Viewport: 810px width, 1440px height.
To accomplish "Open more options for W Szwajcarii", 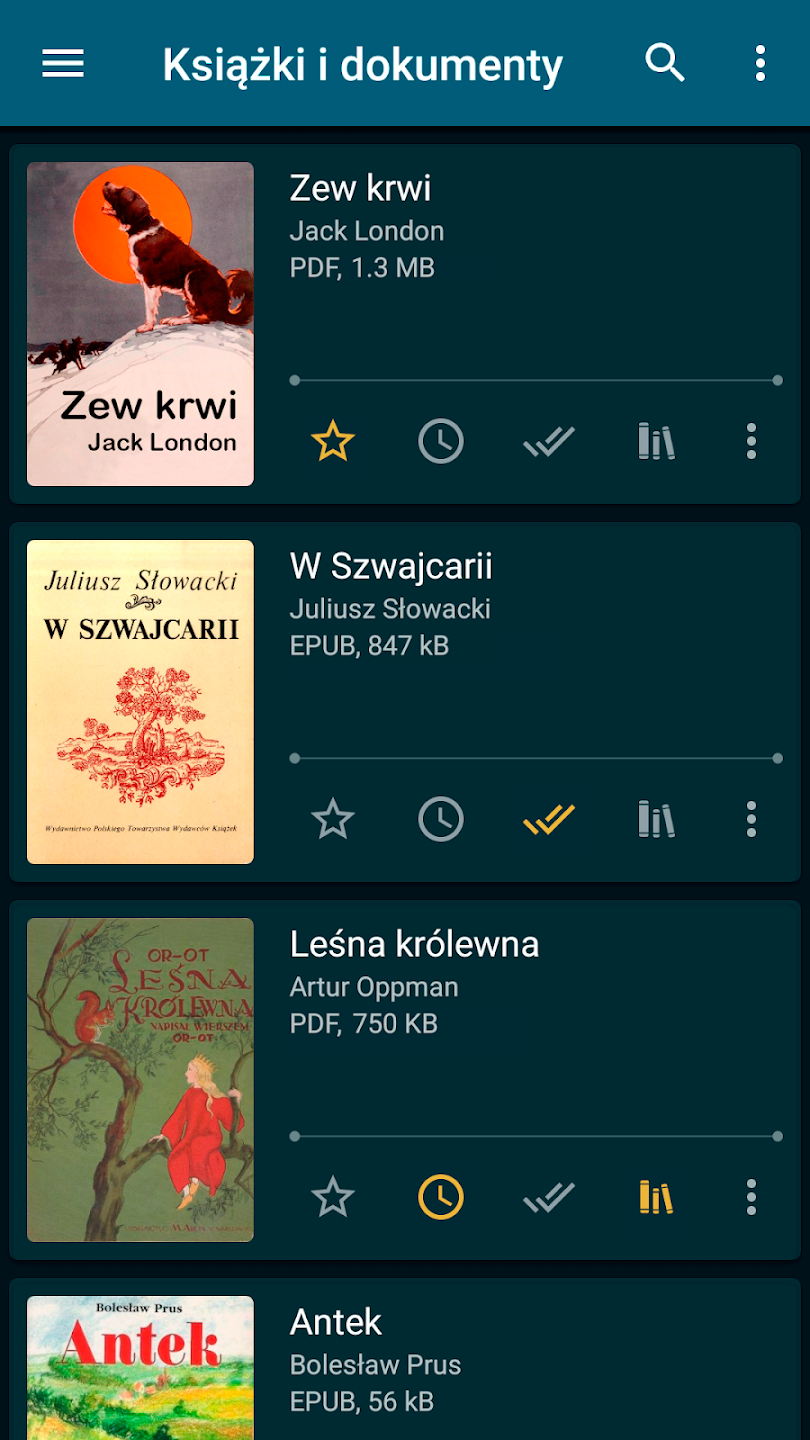I will [x=751, y=819].
